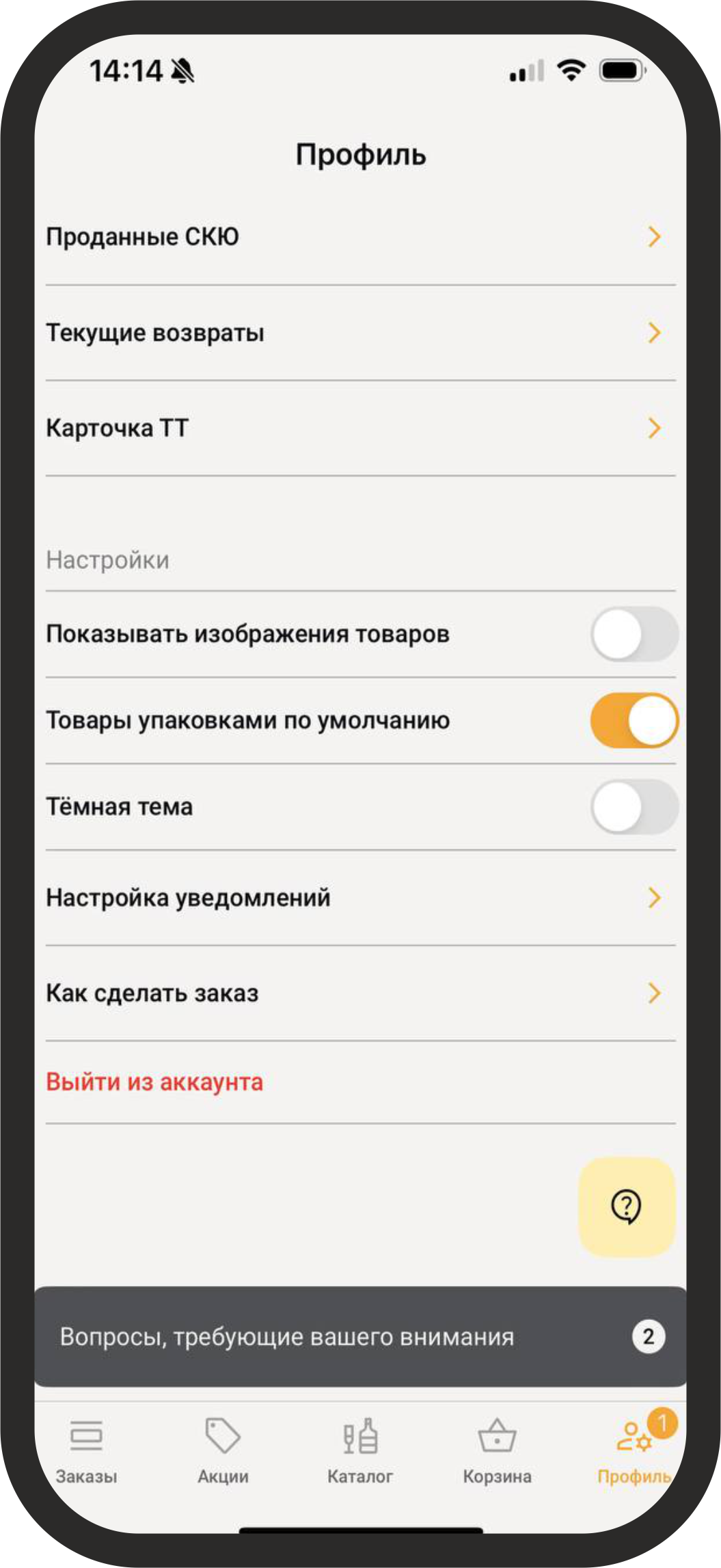
Task: Open Вопросы, требующие вашего внимания banner
Action: [360, 1336]
